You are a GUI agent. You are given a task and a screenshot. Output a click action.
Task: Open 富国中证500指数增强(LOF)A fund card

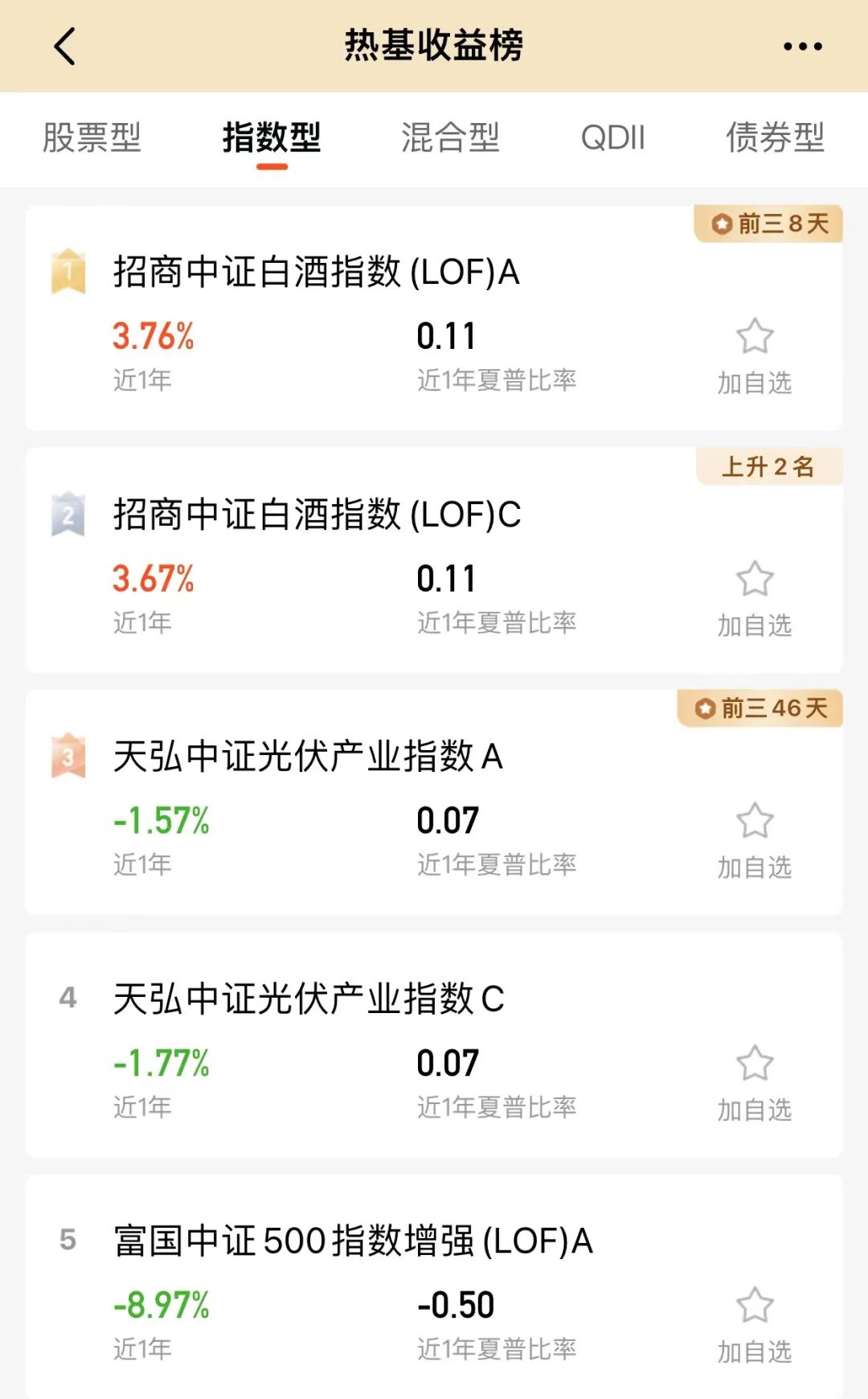coord(434,1286)
